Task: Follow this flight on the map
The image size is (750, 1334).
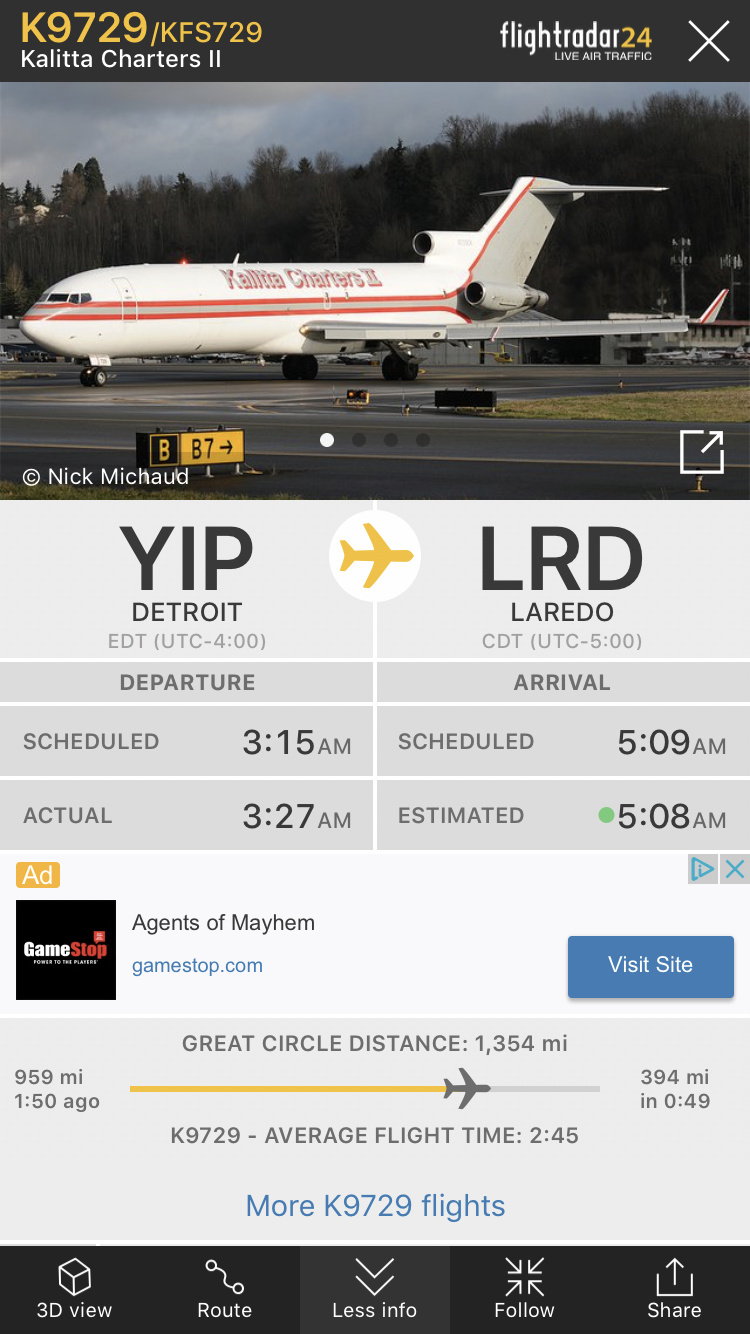Action: (524, 1290)
